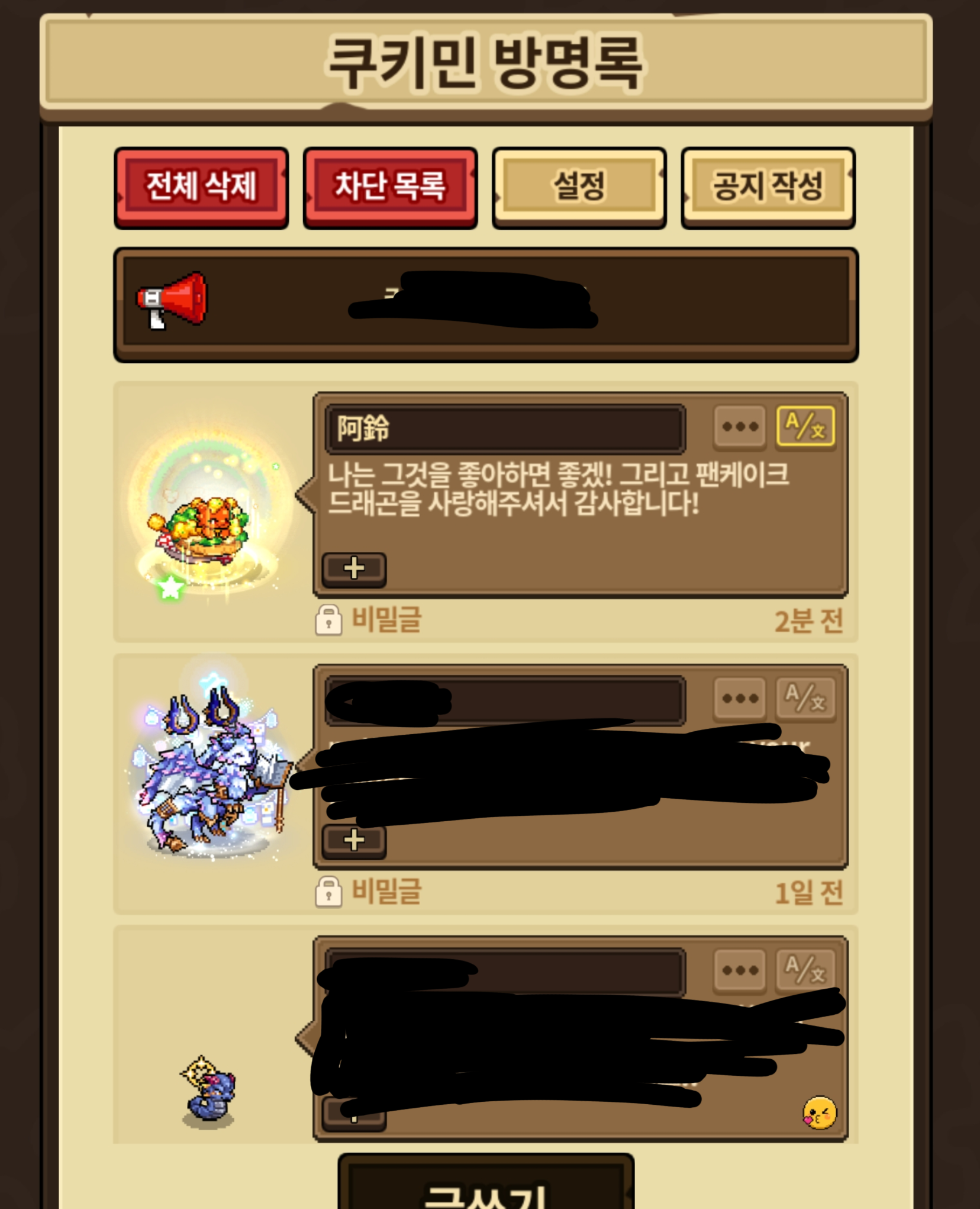The width and height of the screenshot is (980, 1209).
Task: Translate the message with the kiss emoji
Action: tap(805, 971)
